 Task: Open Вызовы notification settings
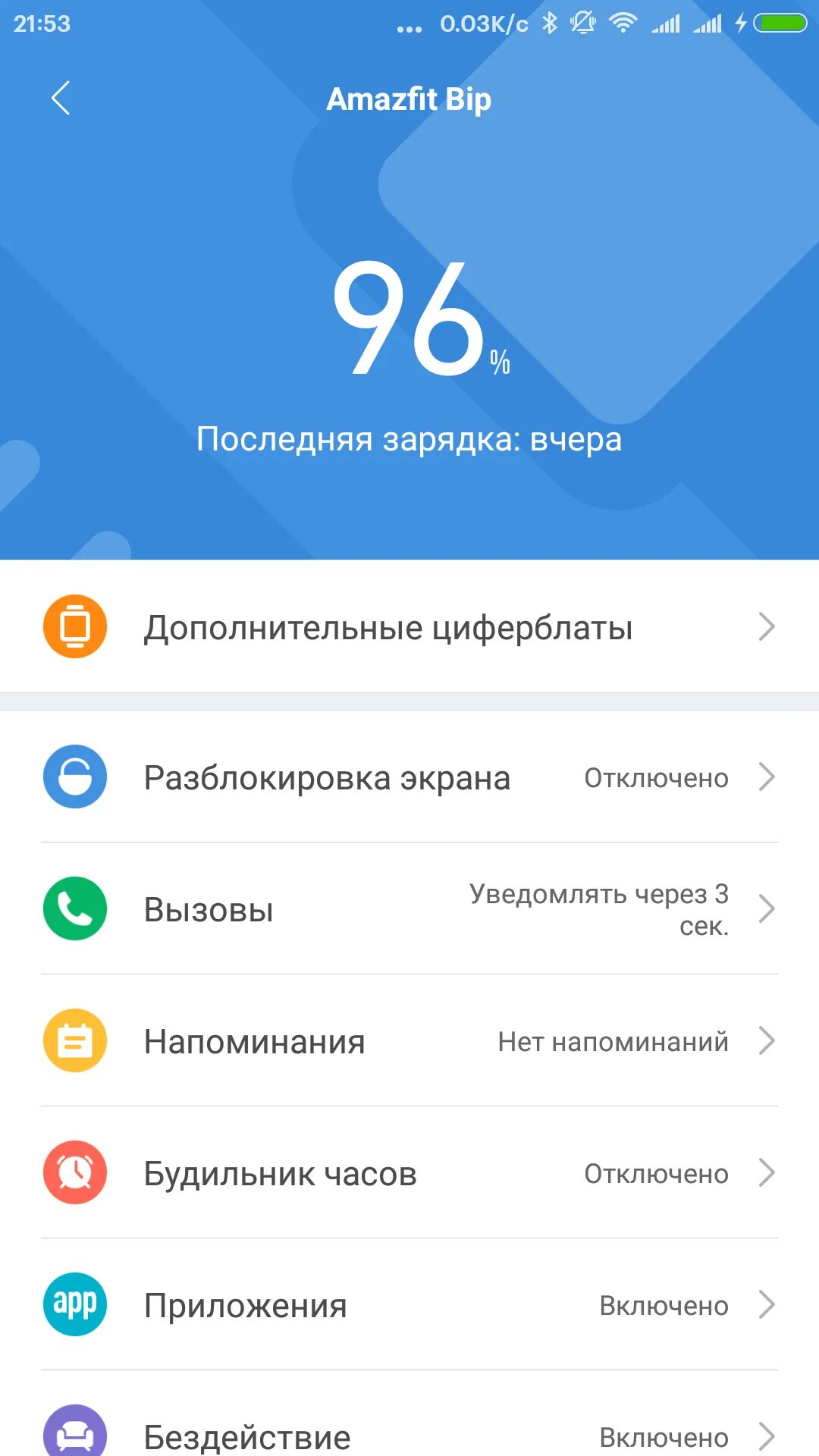[x=409, y=909]
